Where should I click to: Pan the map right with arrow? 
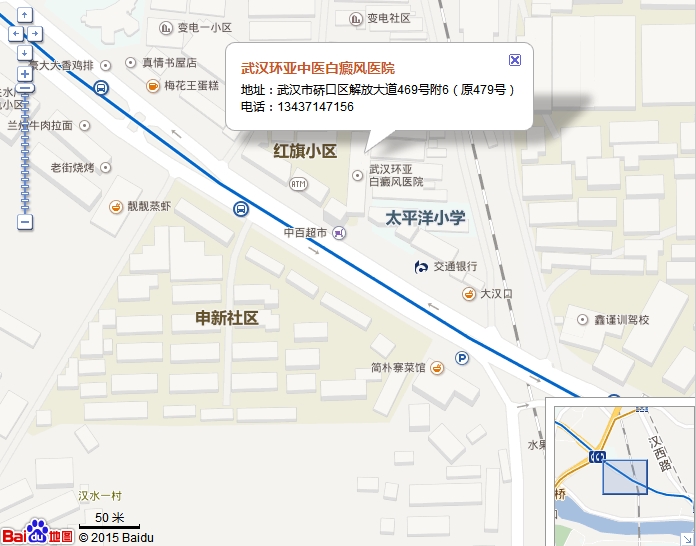[36, 33]
